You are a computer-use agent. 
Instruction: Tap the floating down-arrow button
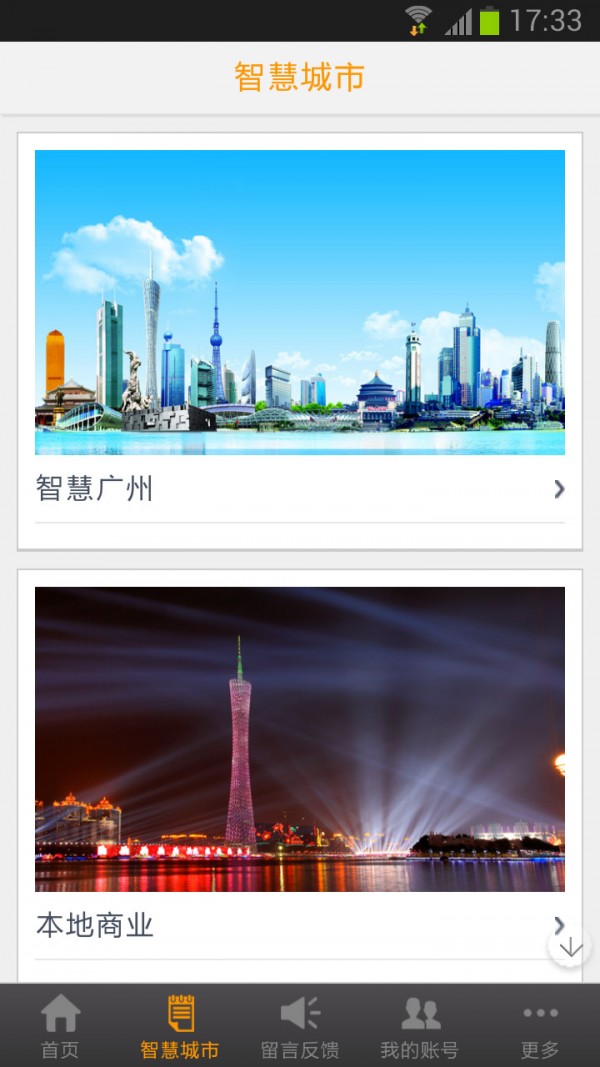pyautogui.click(x=569, y=946)
